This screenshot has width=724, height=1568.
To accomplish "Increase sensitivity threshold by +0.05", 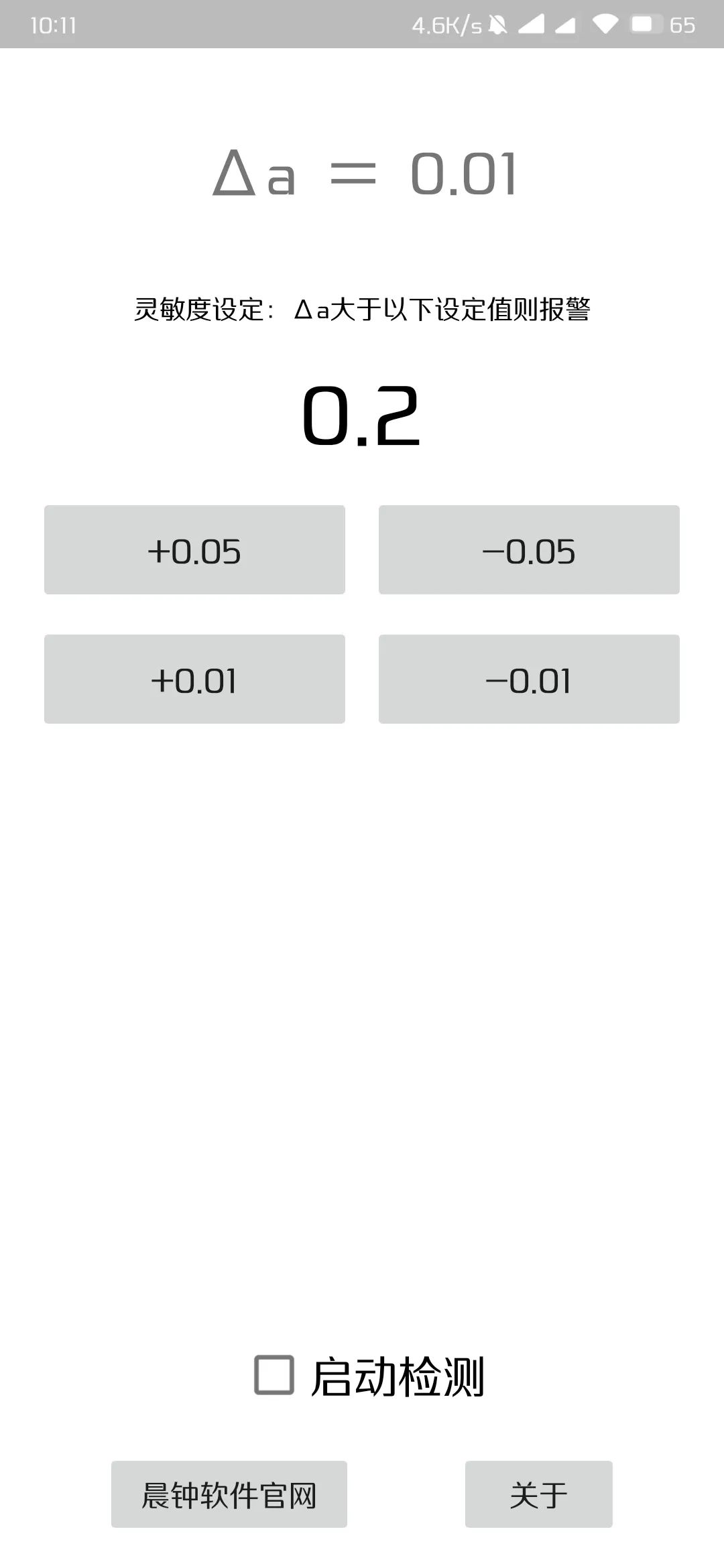I will [x=194, y=549].
